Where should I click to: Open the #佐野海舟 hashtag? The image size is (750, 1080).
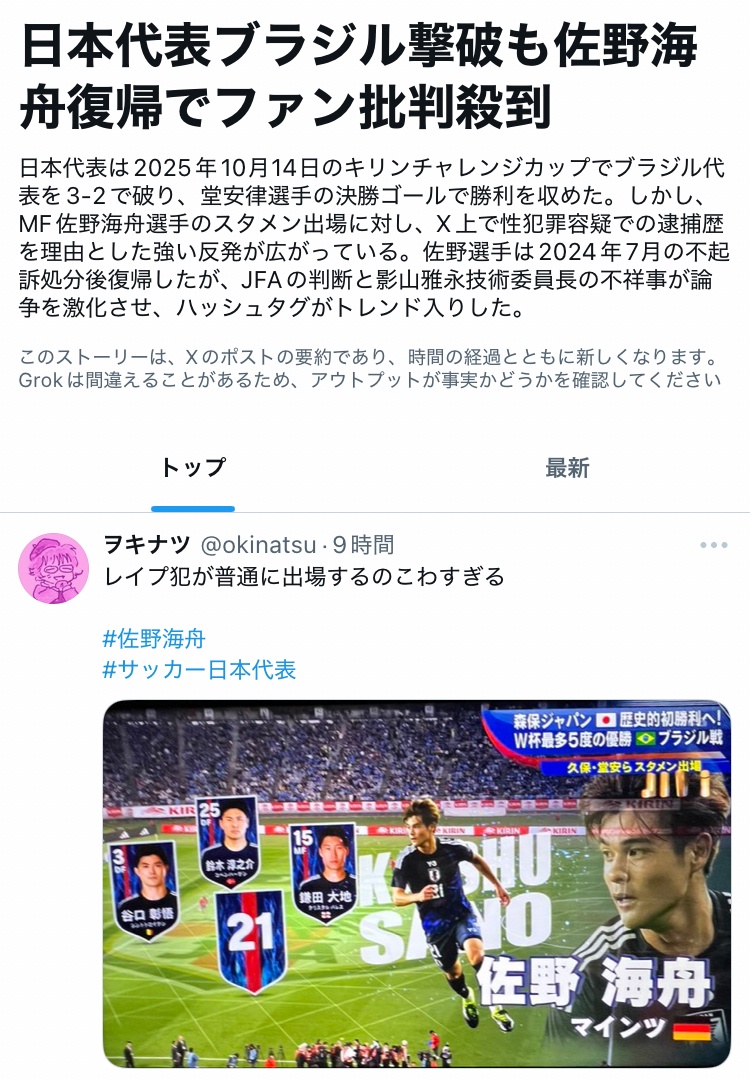[x=154, y=638]
